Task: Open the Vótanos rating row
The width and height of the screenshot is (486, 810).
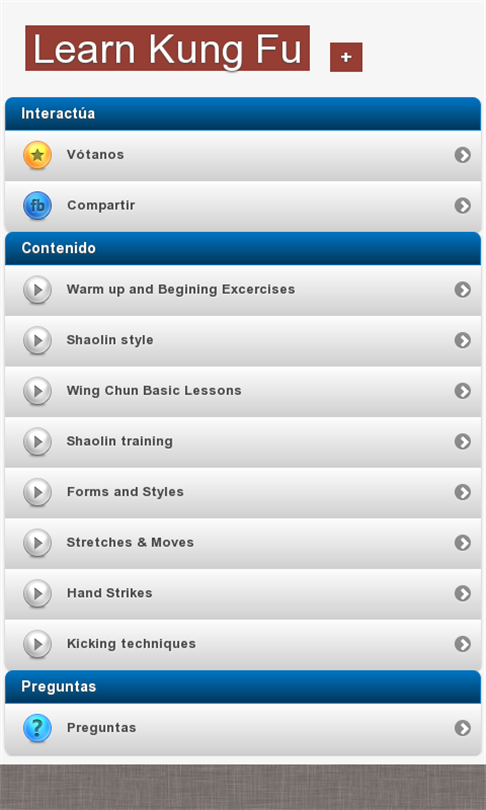Action: coord(243,155)
